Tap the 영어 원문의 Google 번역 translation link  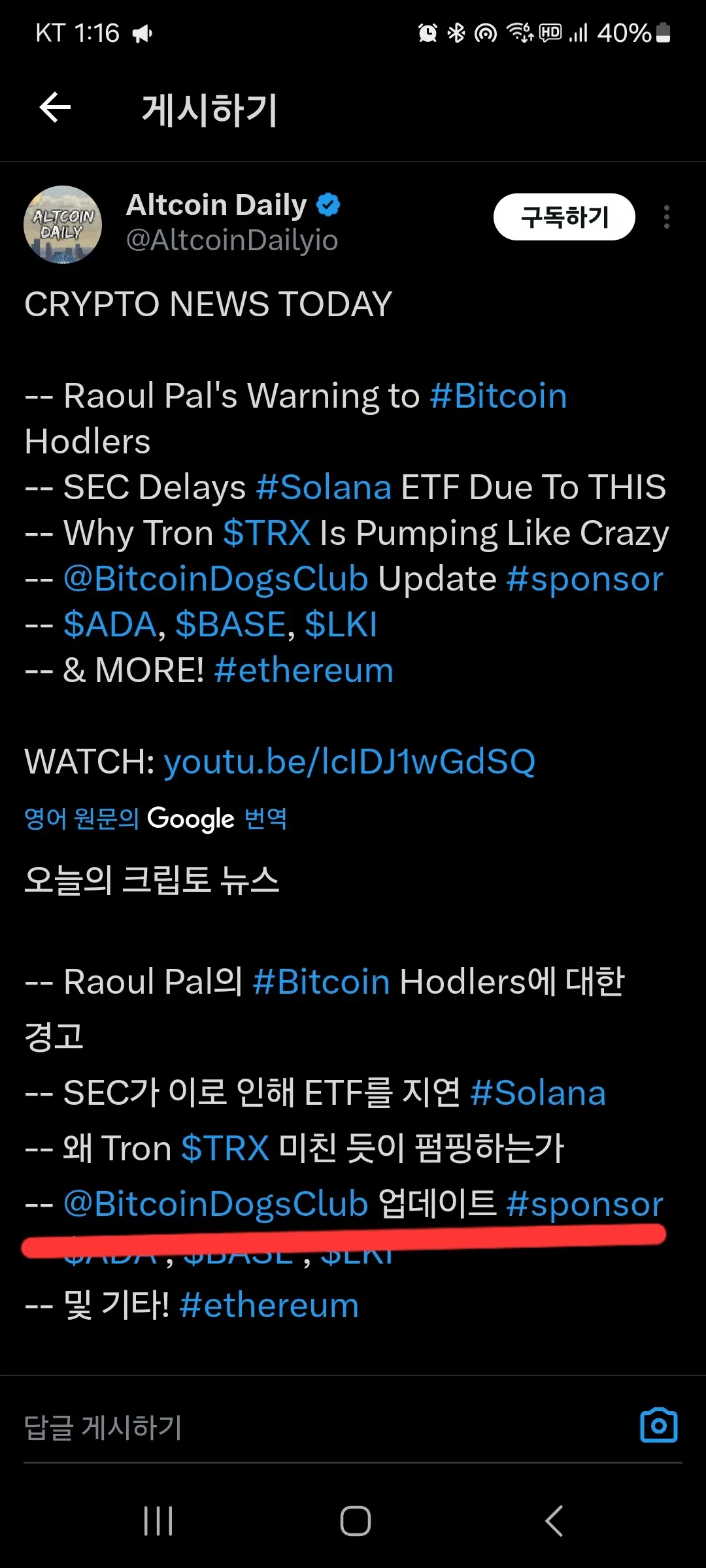(x=156, y=818)
